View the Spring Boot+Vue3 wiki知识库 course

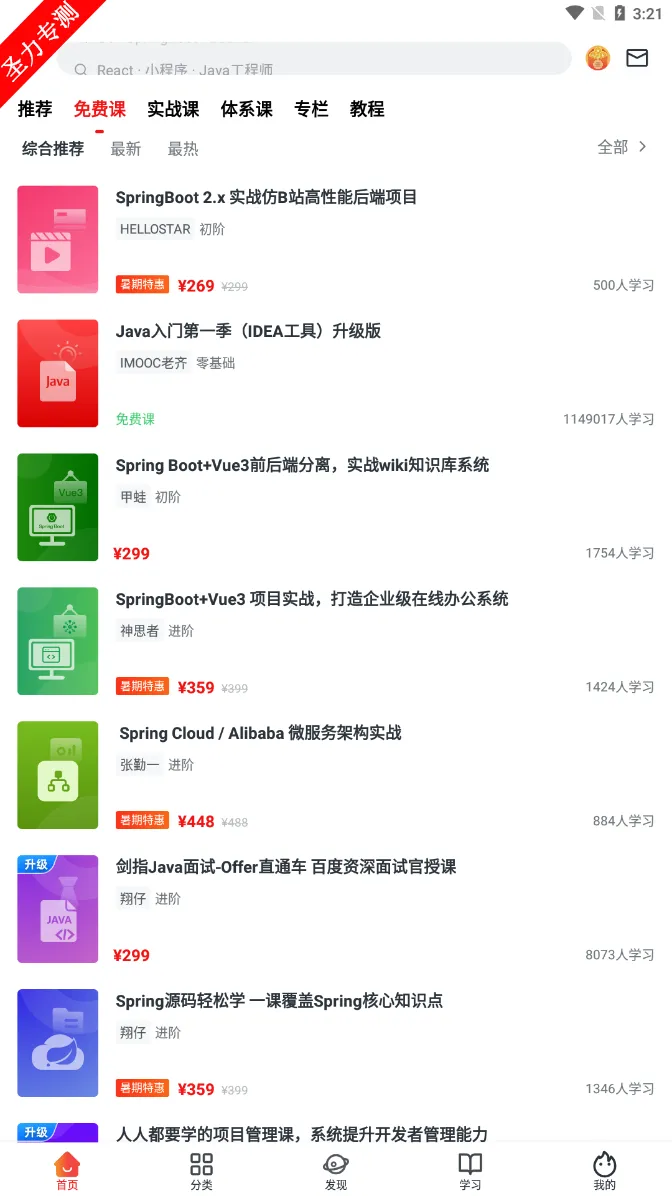(302, 466)
